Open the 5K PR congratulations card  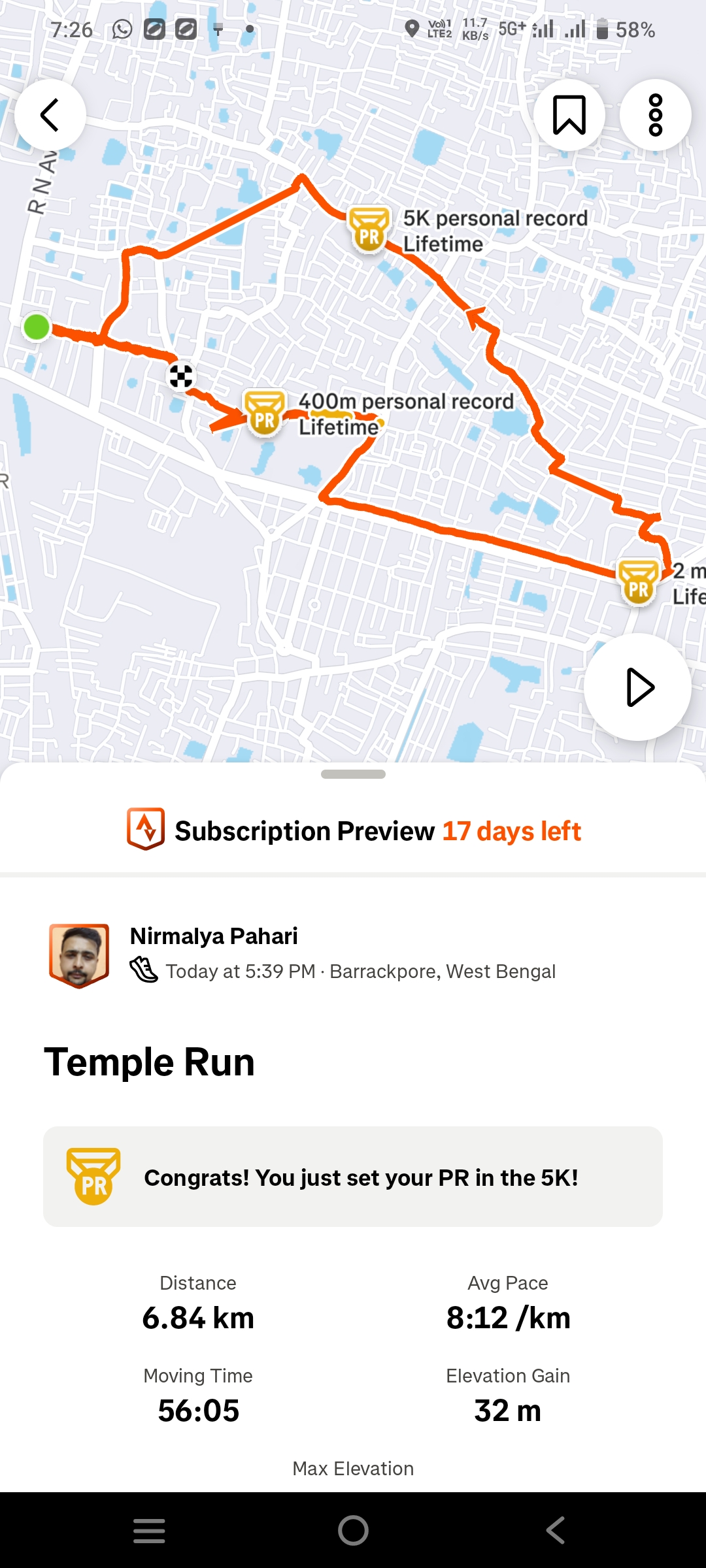[x=353, y=1177]
